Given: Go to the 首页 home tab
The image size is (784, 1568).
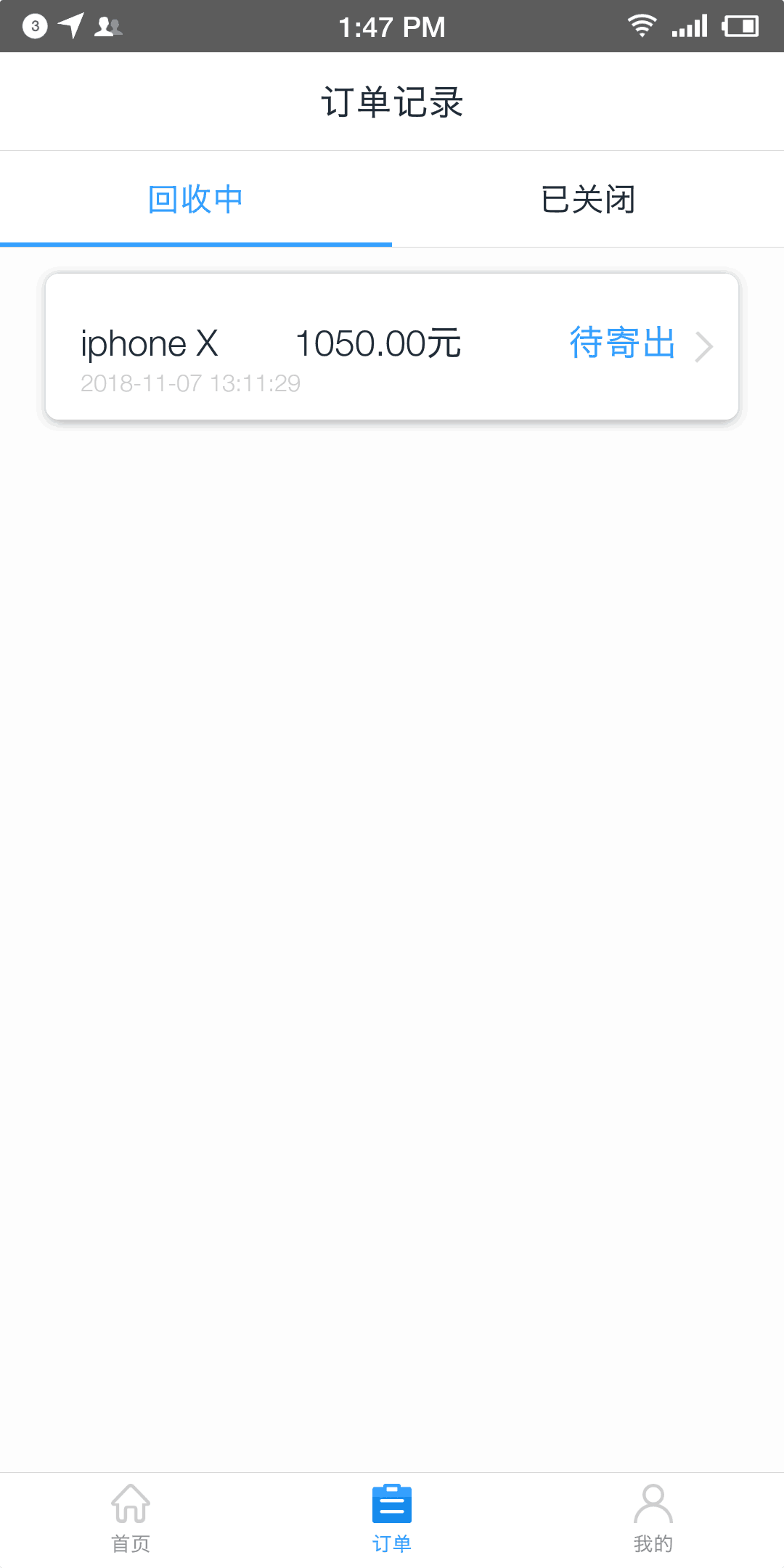Looking at the screenshot, I should click(131, 1519).
